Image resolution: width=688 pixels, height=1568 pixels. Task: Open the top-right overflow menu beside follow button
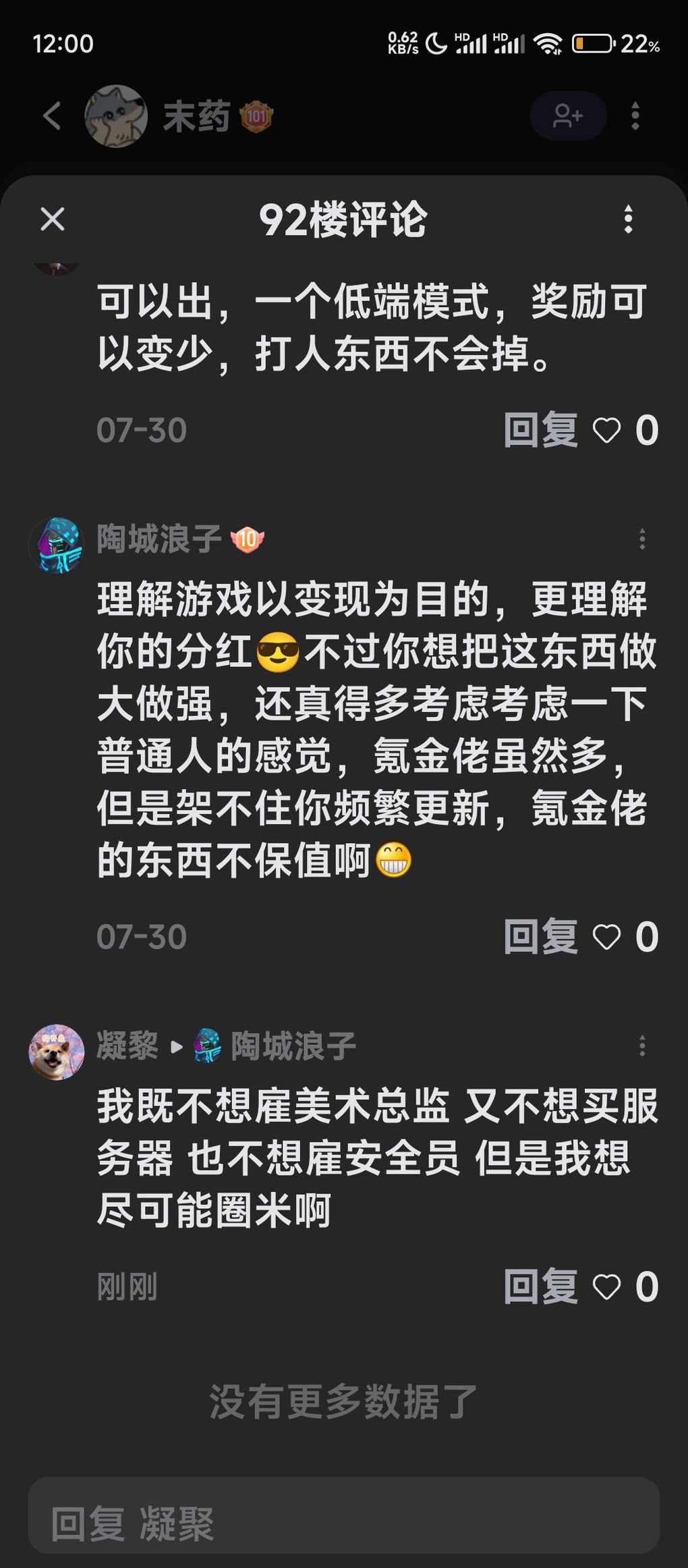pos(635,116)
